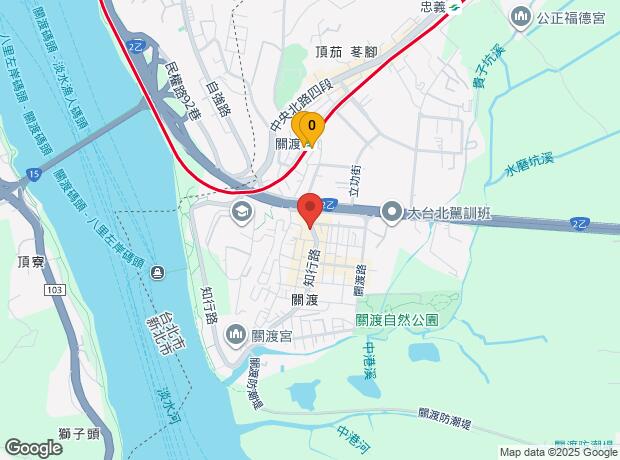Open the 關渡宮 place marker

click(237, 333)
